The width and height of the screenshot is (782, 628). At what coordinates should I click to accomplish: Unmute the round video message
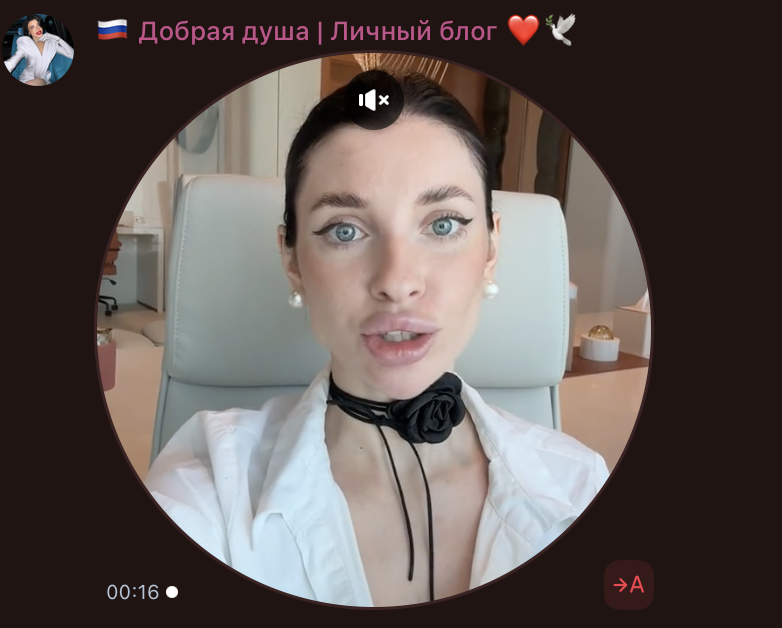tap(374, 100)
